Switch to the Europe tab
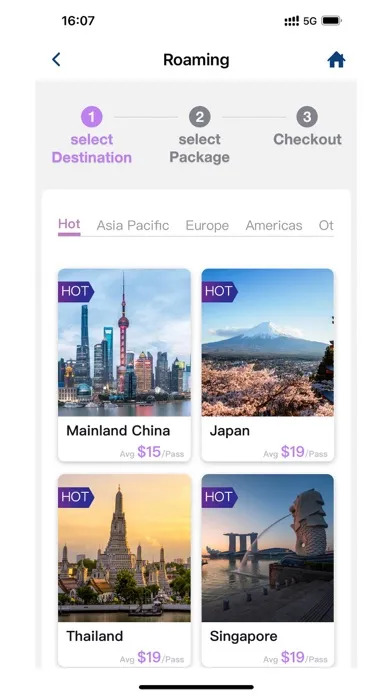The height and width of the screenshot is (696, 392). 207,225
